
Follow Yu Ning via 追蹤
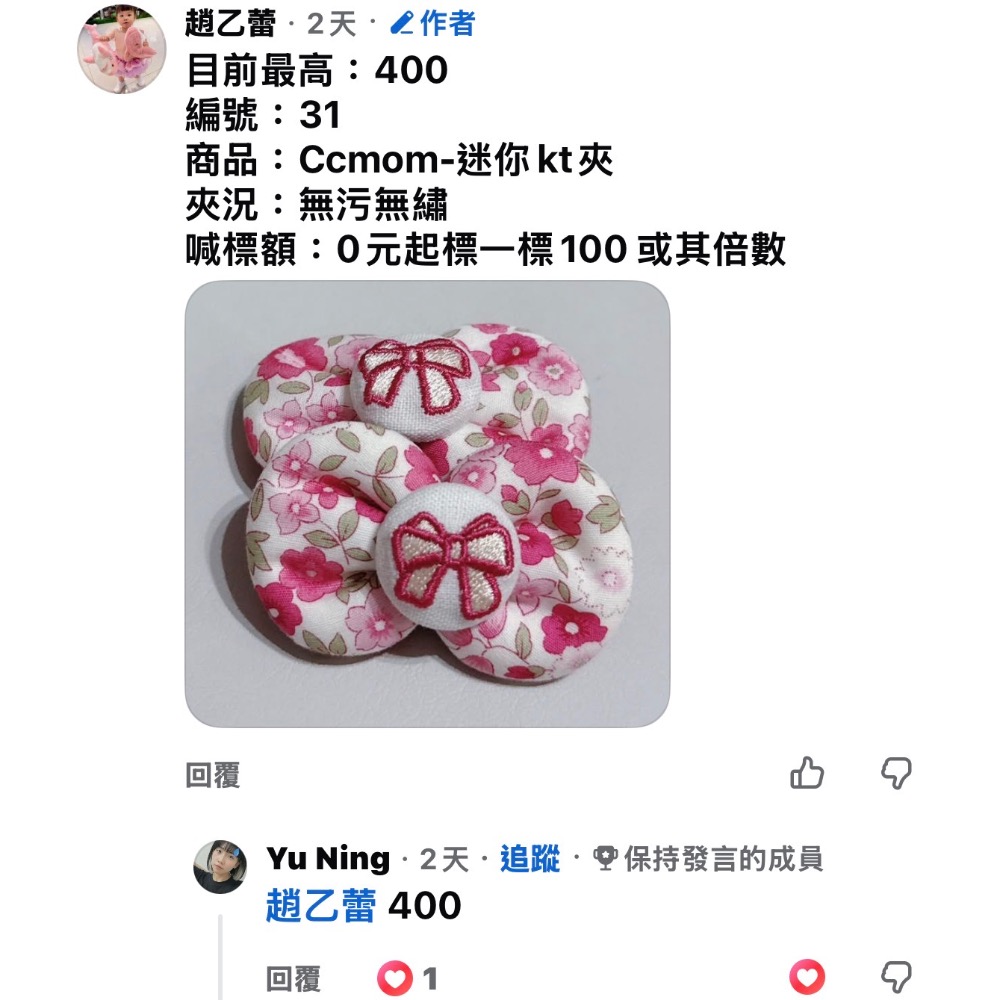click(529, 858)
